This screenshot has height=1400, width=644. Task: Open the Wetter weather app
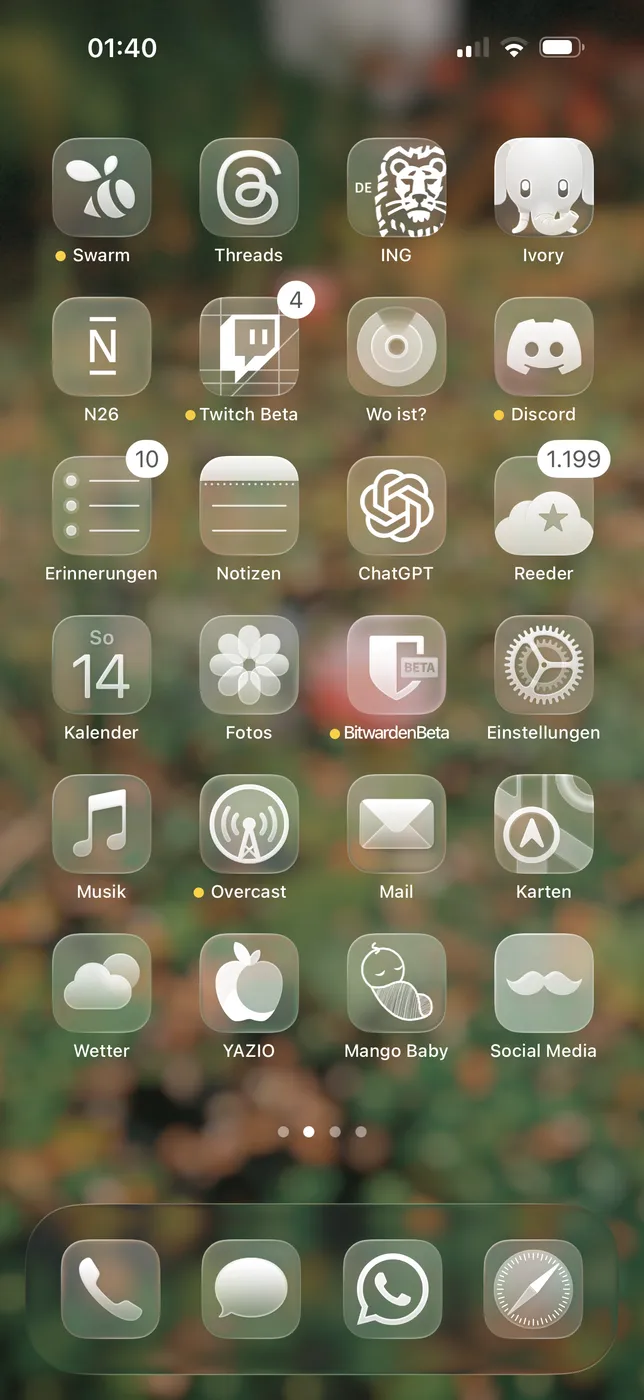pos(101,982)
